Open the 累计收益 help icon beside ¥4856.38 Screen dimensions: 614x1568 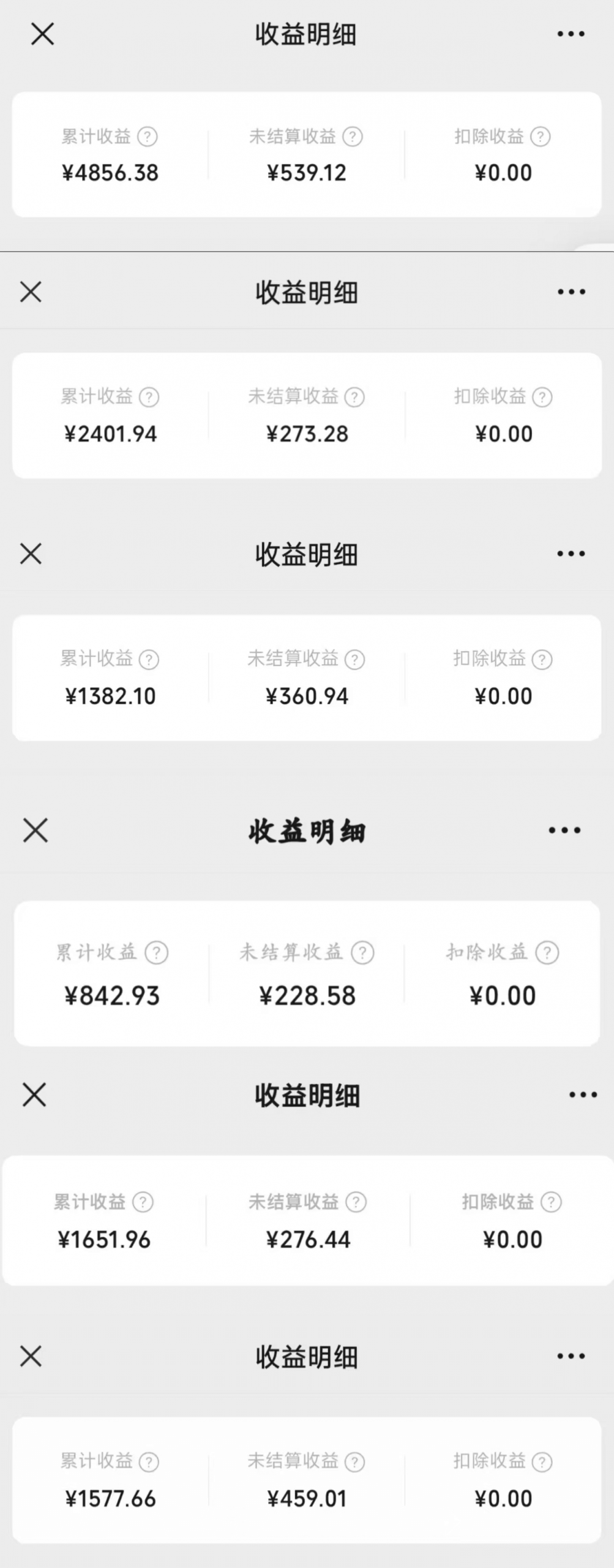pos(147,137)
